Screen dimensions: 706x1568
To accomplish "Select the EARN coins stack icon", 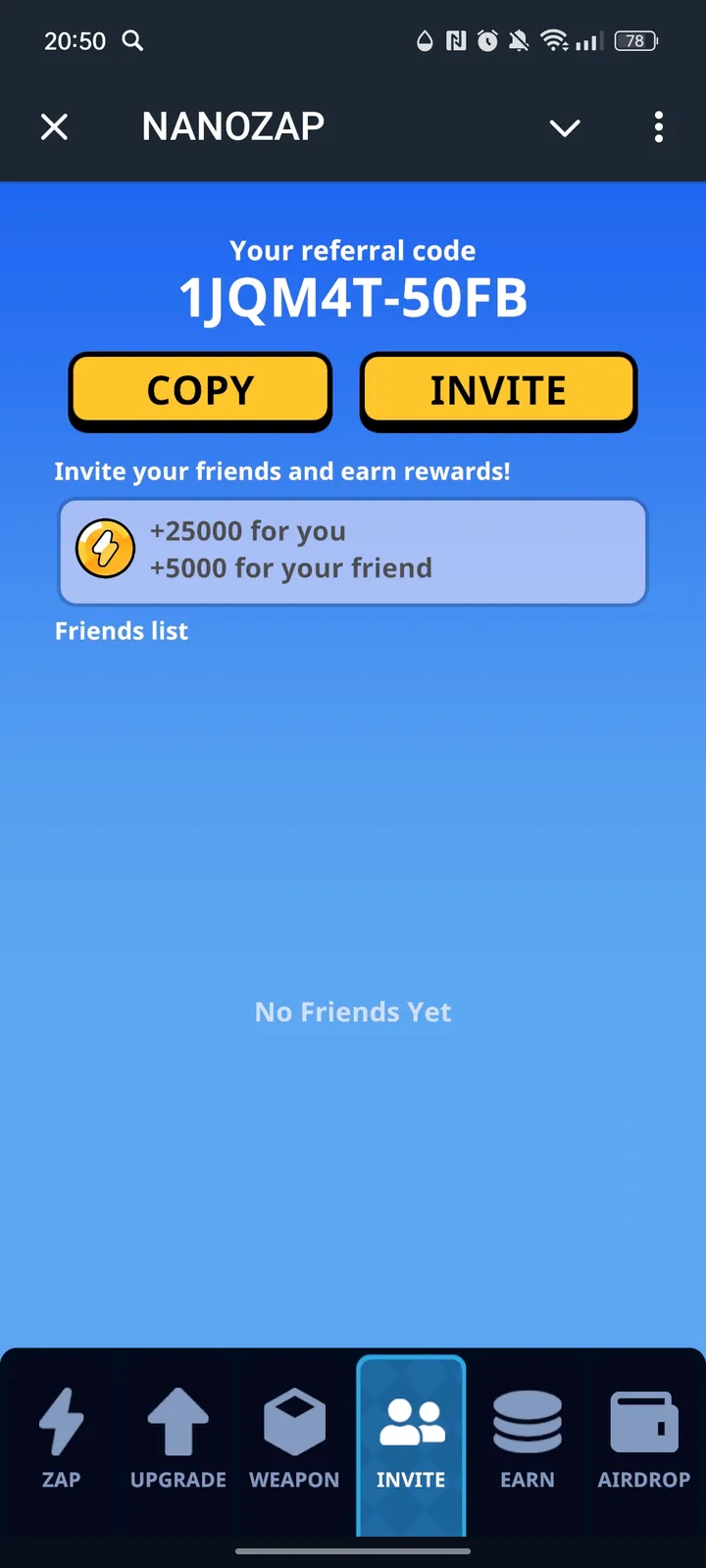I will point(528,1424).
